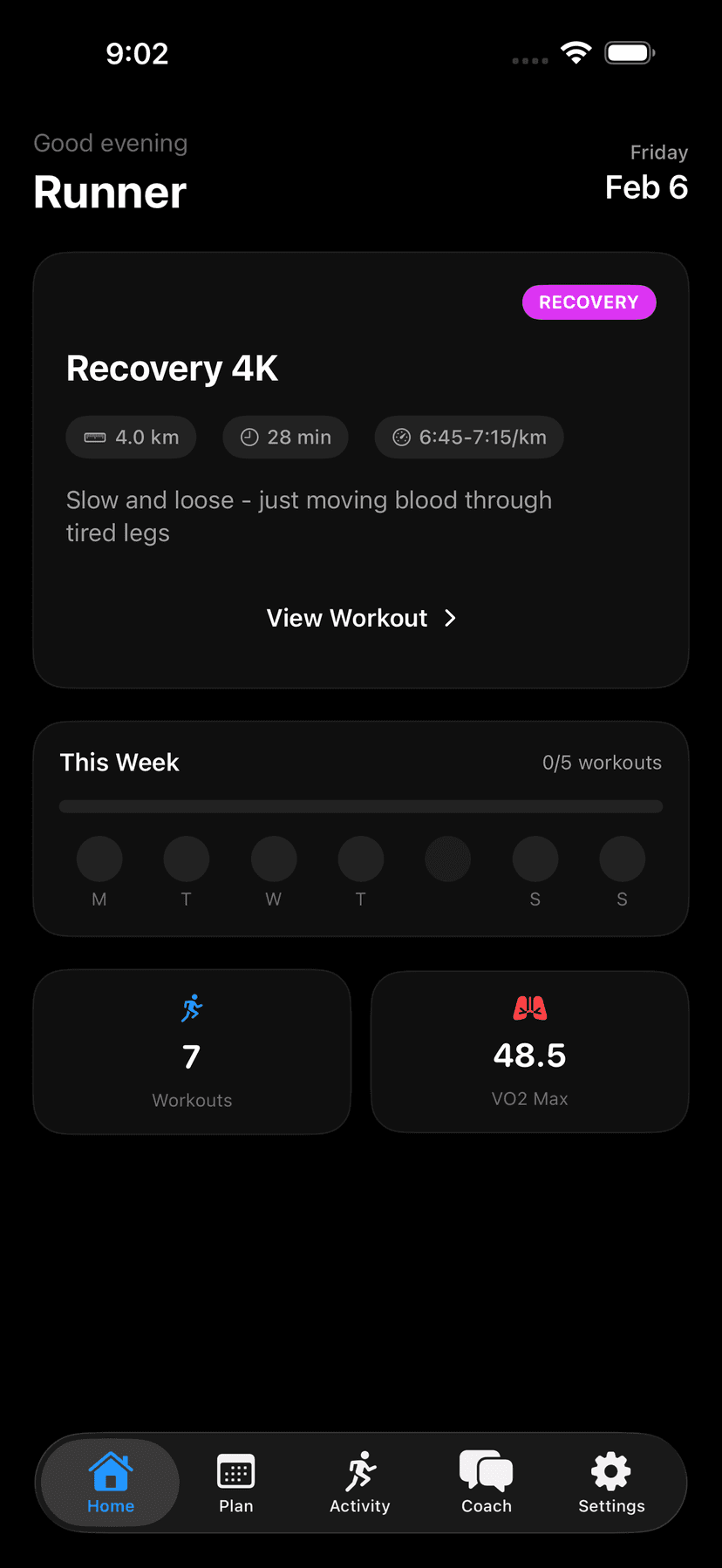The width and height of the screenshot is (722, 1568).
Task: Switch to the Plan tab
Action: coord(235,1483)
